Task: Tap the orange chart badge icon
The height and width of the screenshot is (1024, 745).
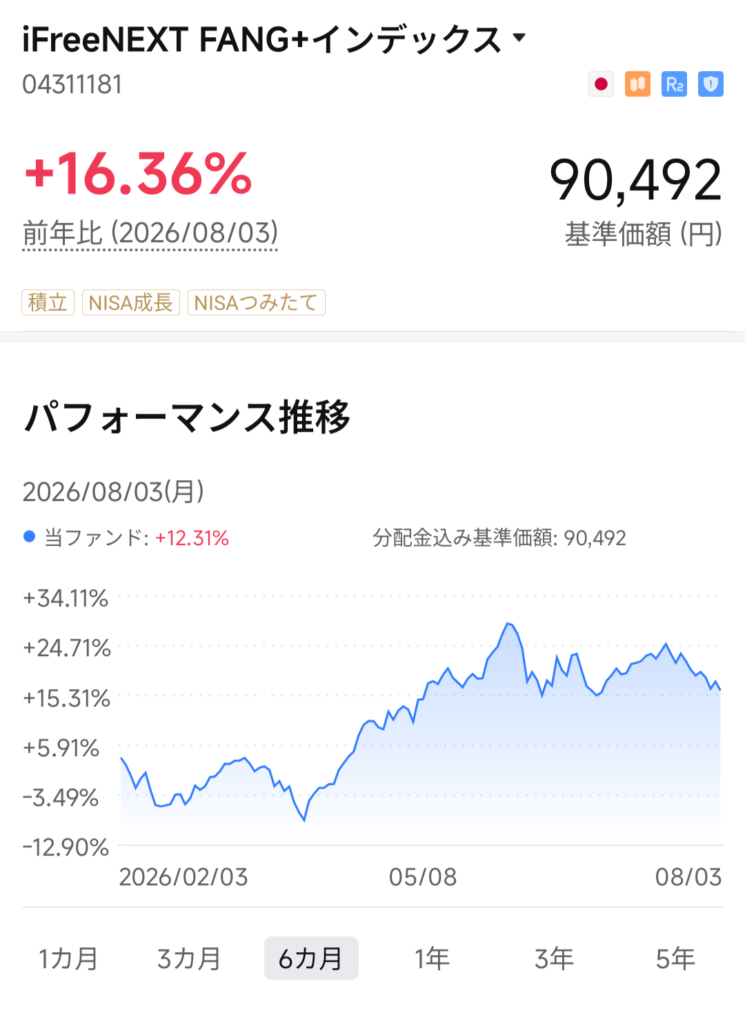Action: (637, 84)
